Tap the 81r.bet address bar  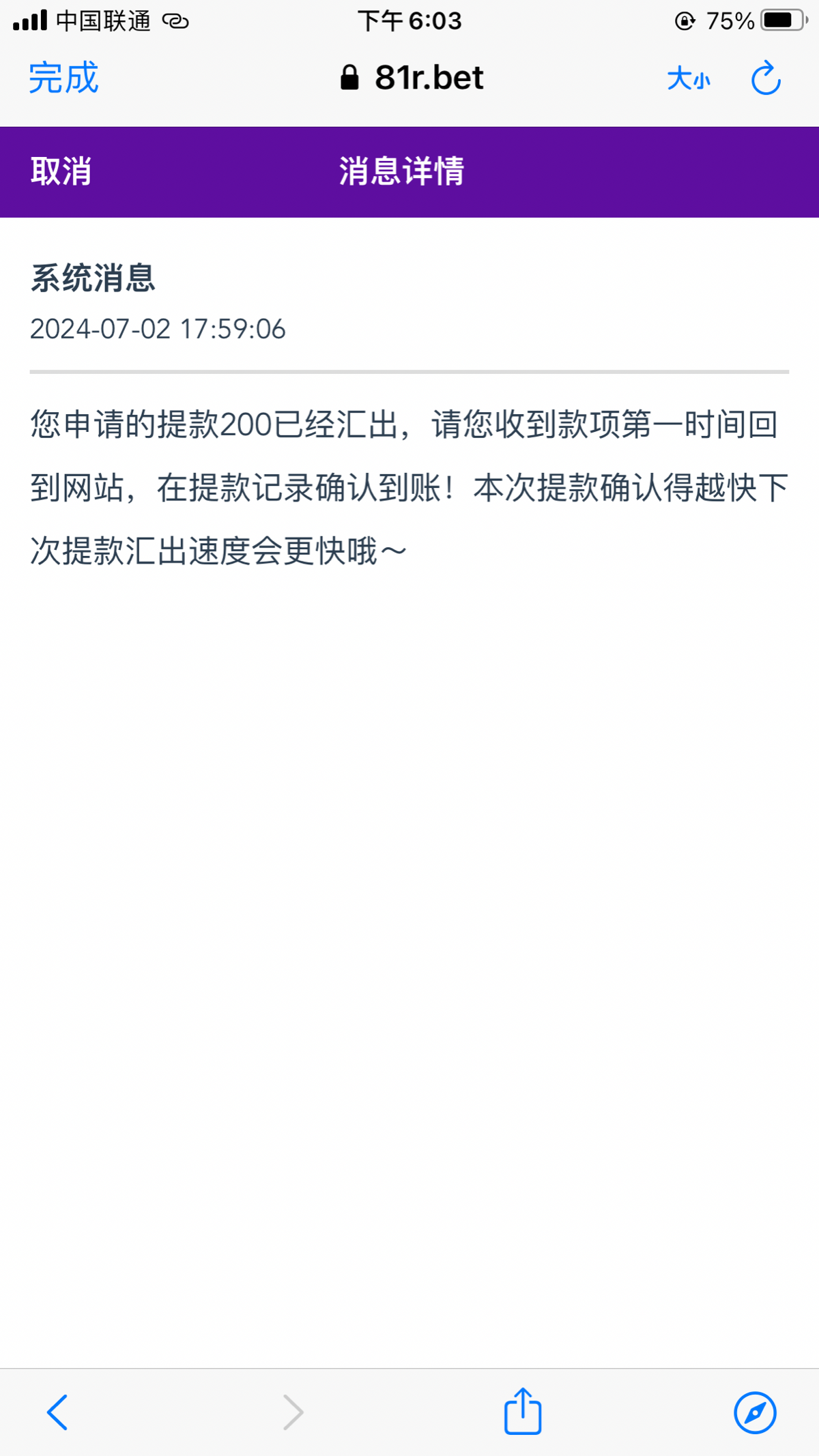click(412, 78)
